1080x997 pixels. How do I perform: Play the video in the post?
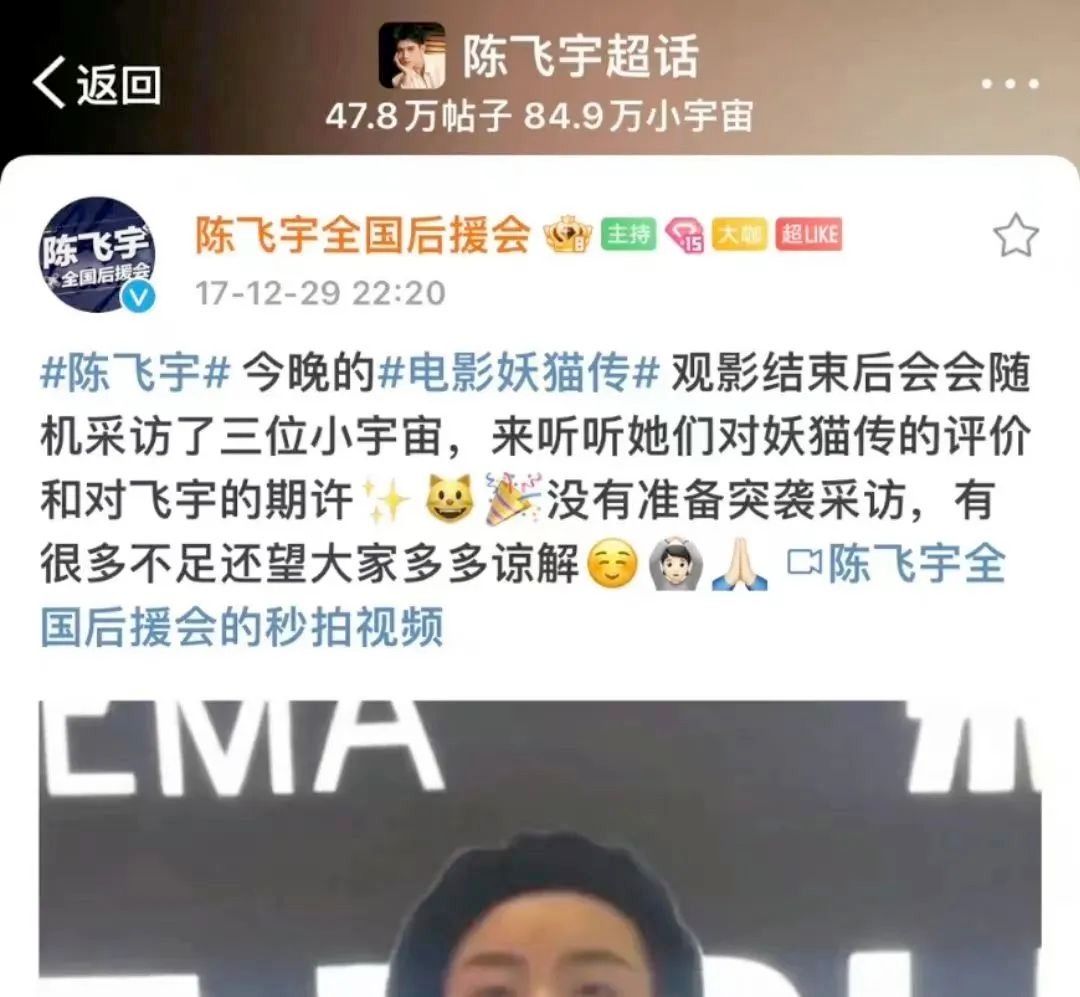[x=540, y=848]
